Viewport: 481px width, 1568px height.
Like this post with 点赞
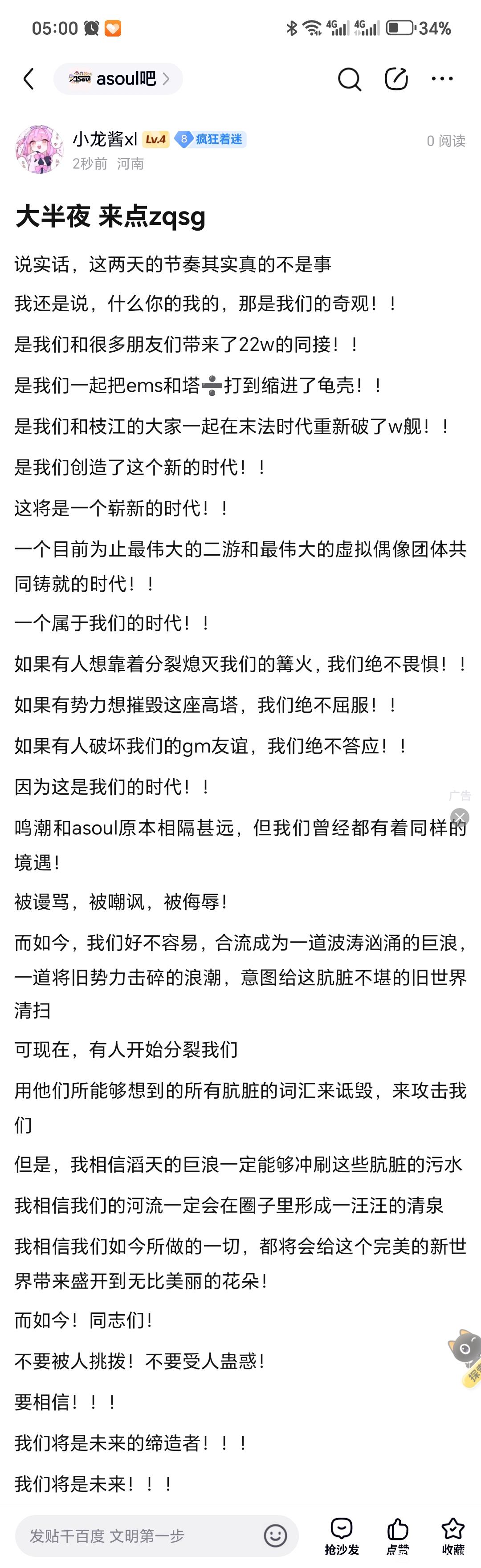point(398,1537)
